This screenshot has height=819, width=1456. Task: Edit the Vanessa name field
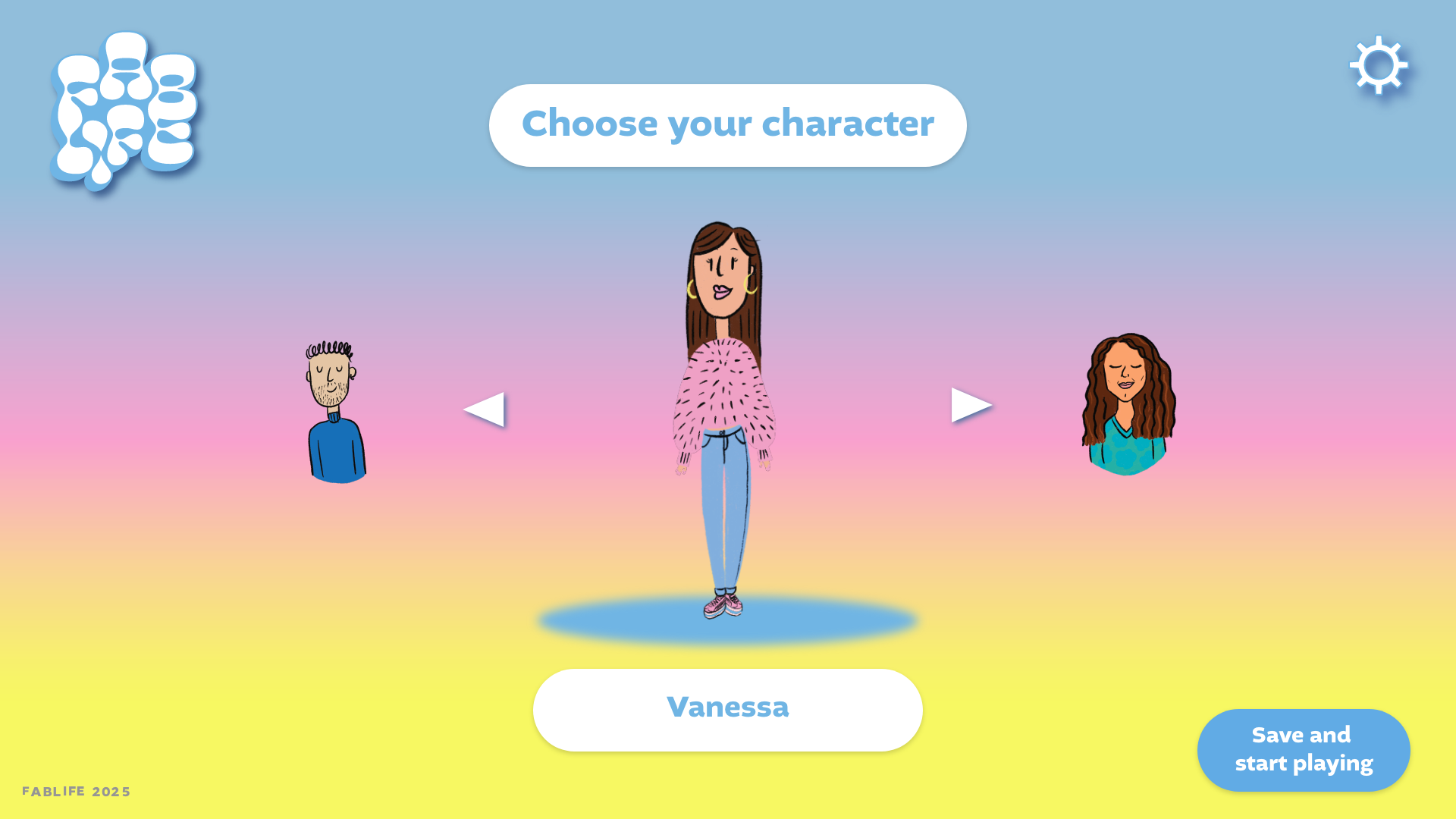click(x=728, y=710)
